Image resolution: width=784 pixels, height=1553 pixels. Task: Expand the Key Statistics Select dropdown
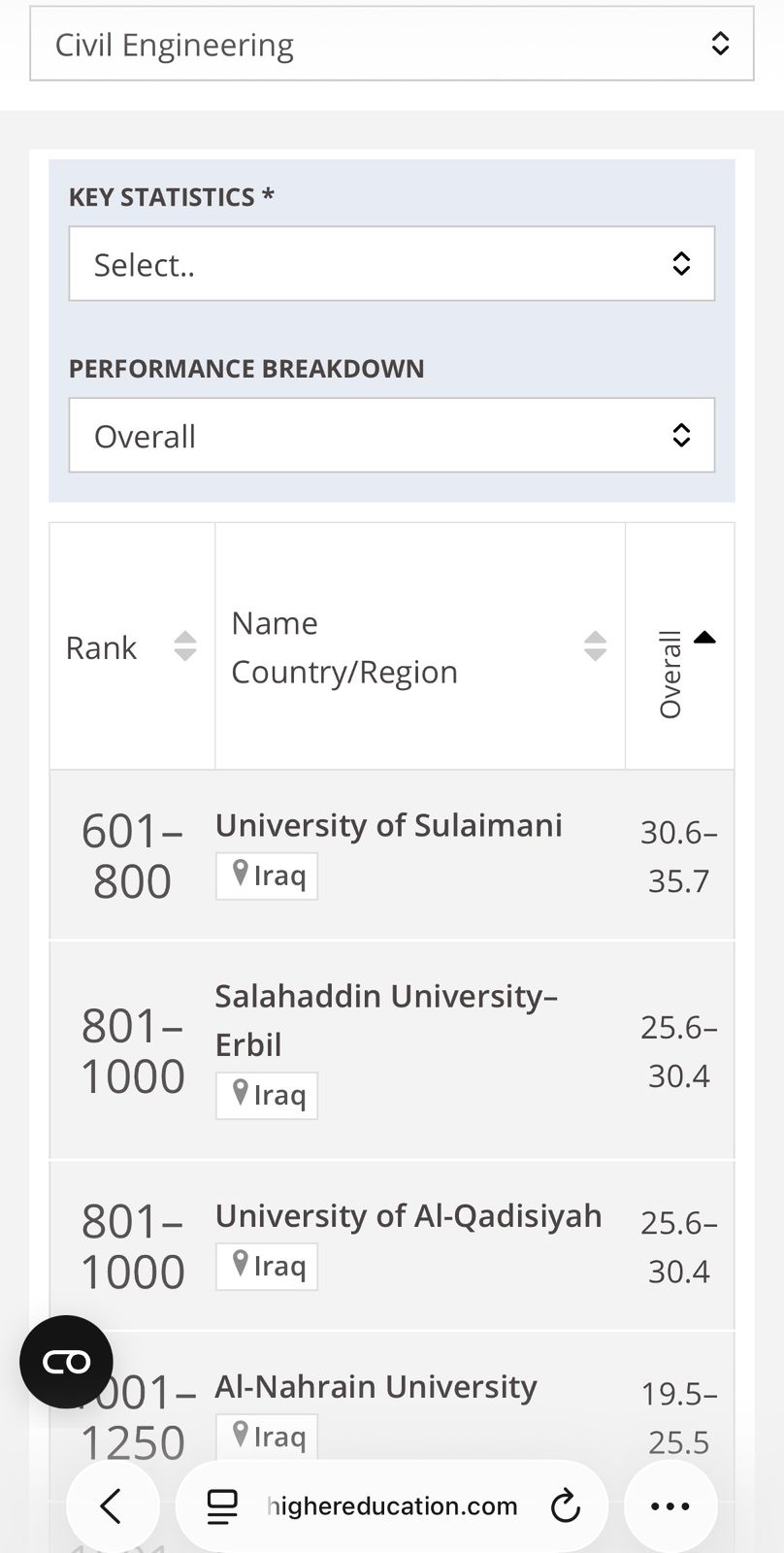pos(391,264)
